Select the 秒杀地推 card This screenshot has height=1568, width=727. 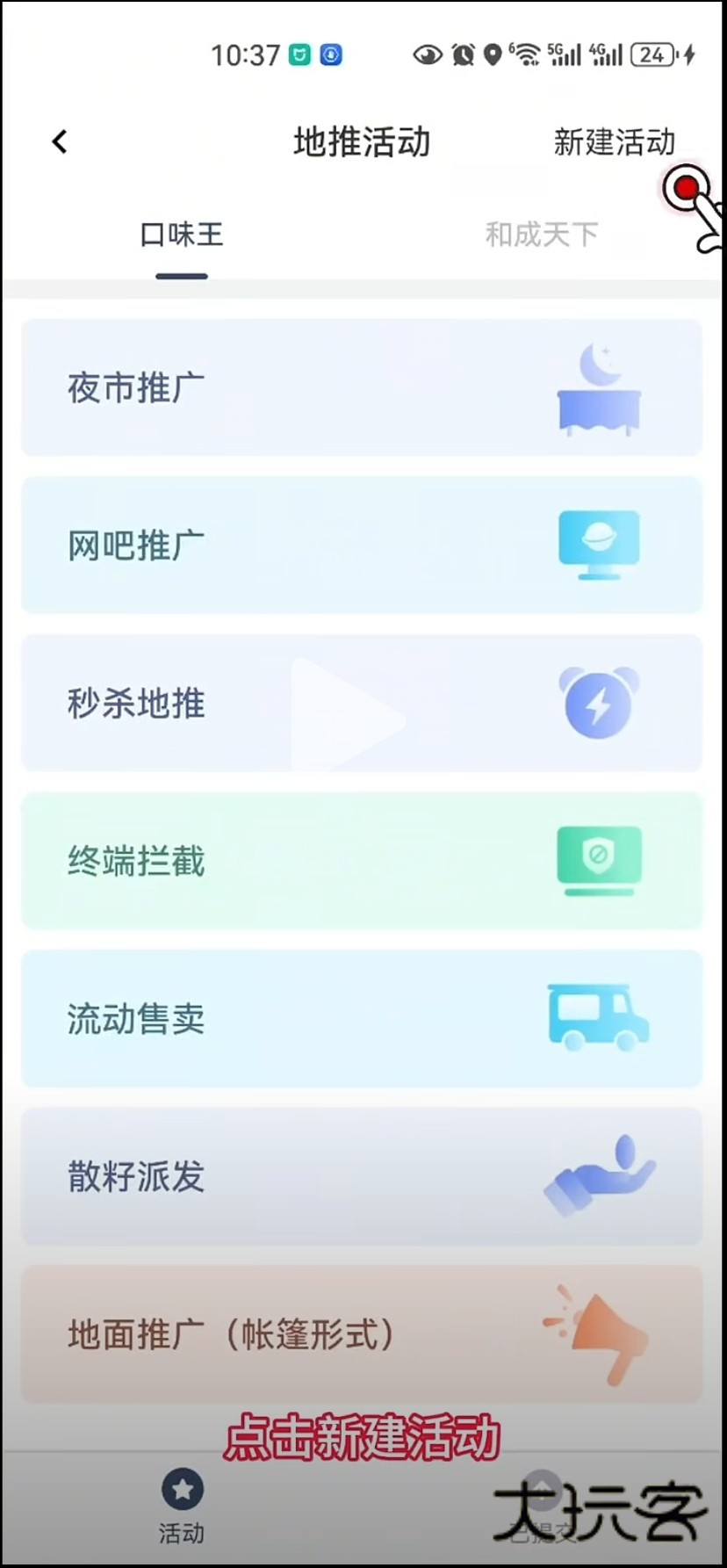pyautogui.click(x=362, y=704)
